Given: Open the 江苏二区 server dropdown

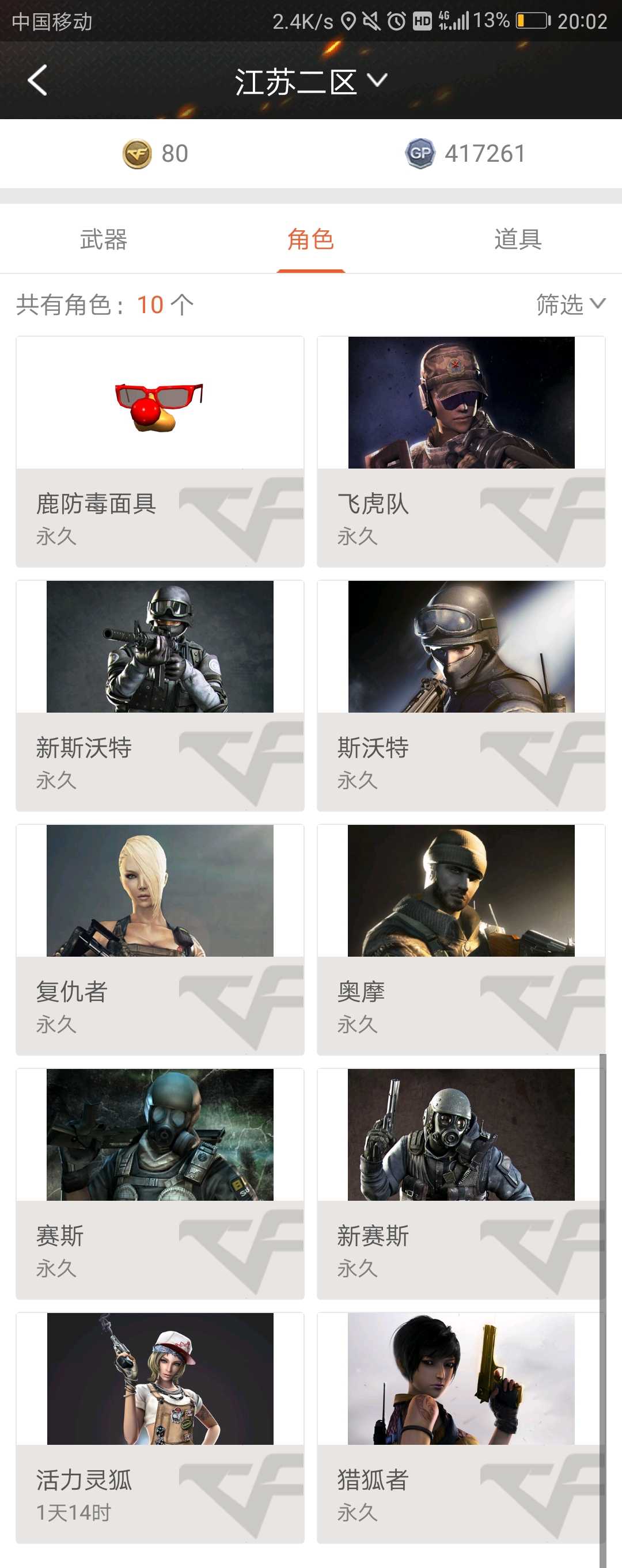Looking at the screenshot, I should pos(310,82).
